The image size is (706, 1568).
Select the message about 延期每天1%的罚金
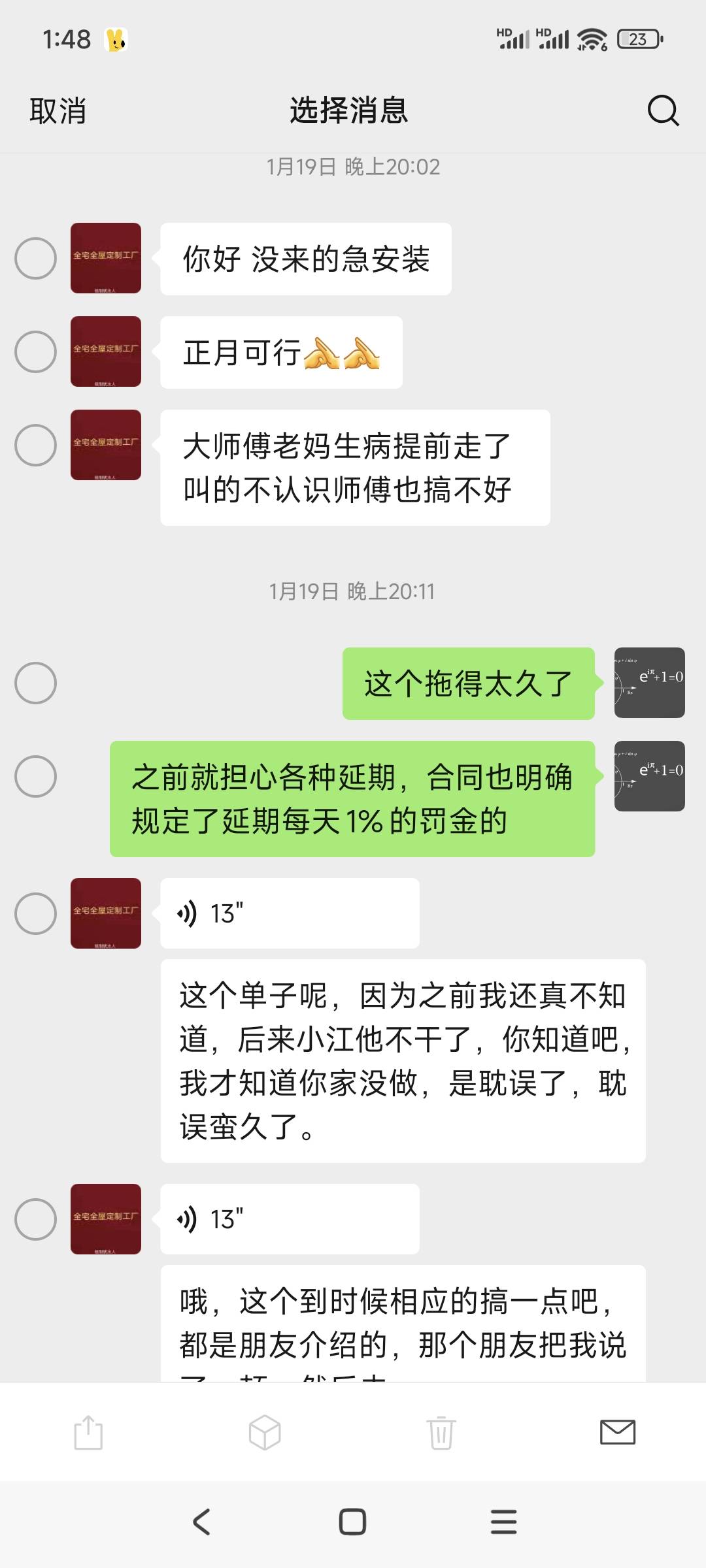point(35,776)
